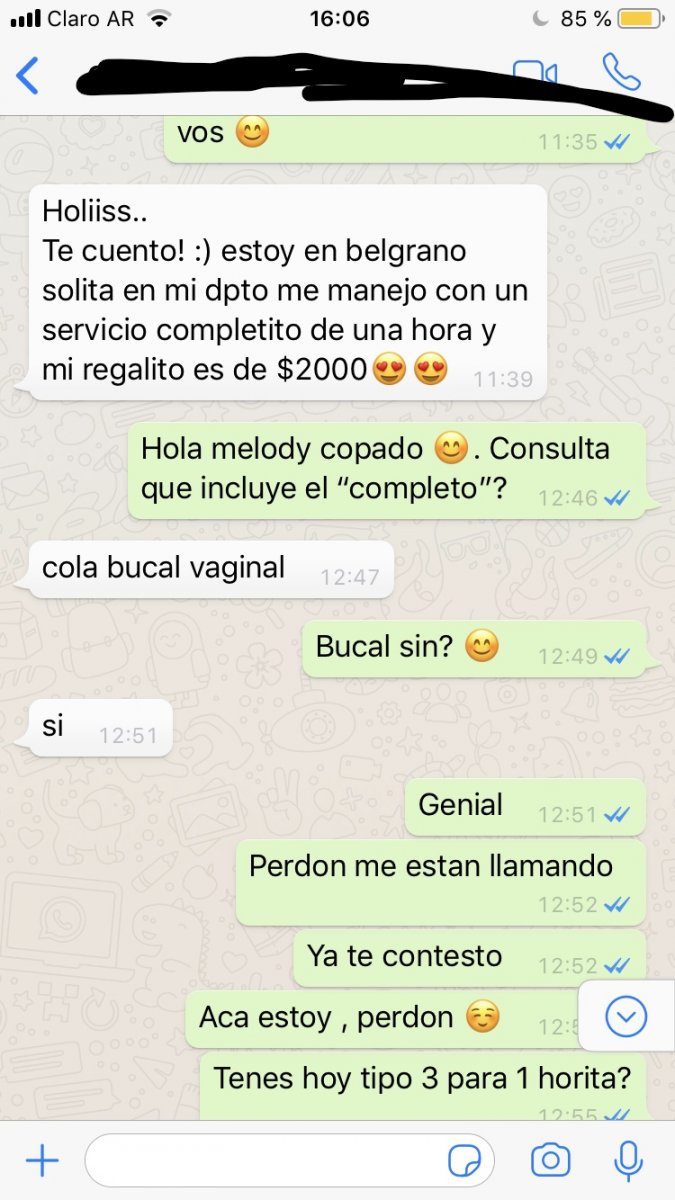Jump to latest messages with down arrow
The height and width of the screenshot is (1200, 675).
pyautogui.click(x=627, y=1017)
